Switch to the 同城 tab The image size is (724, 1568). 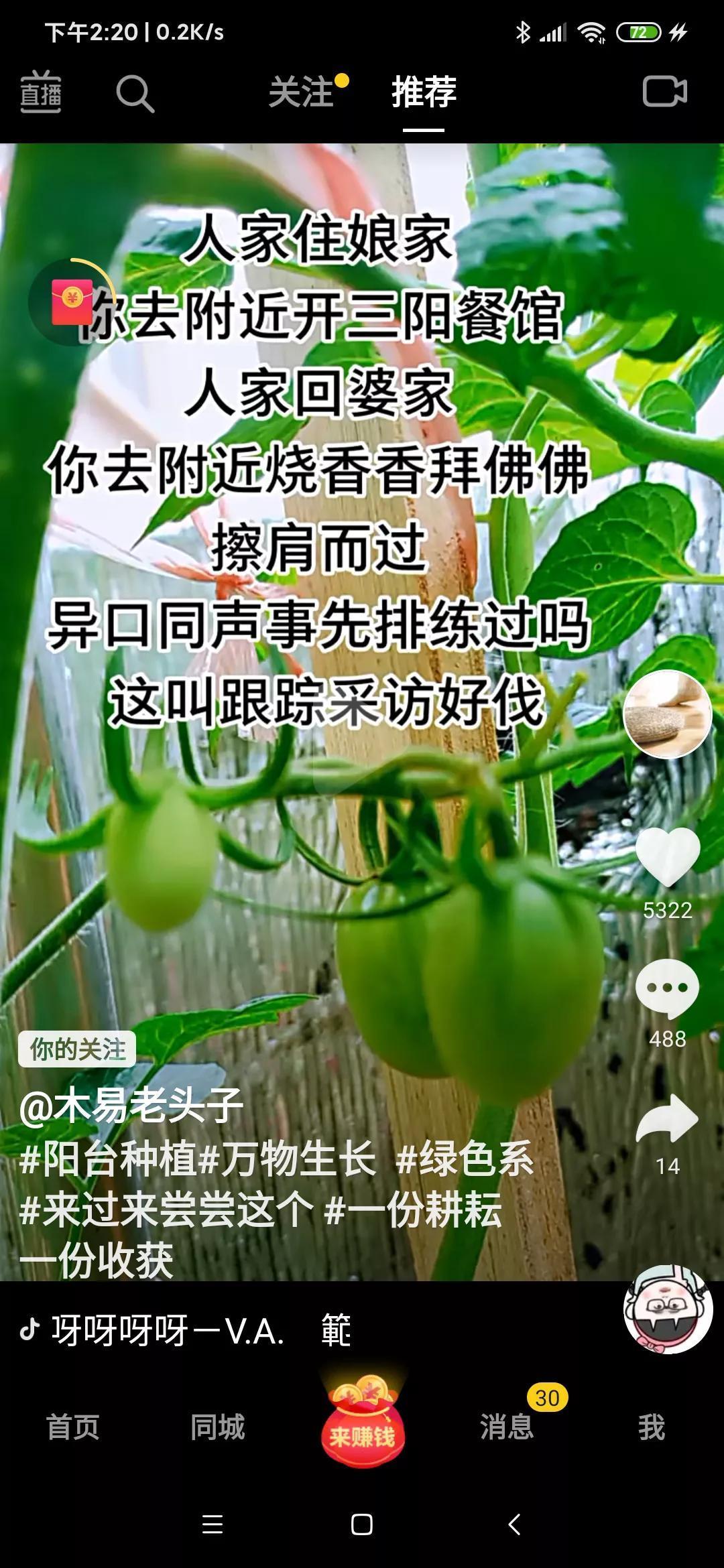pos(217,1427)
